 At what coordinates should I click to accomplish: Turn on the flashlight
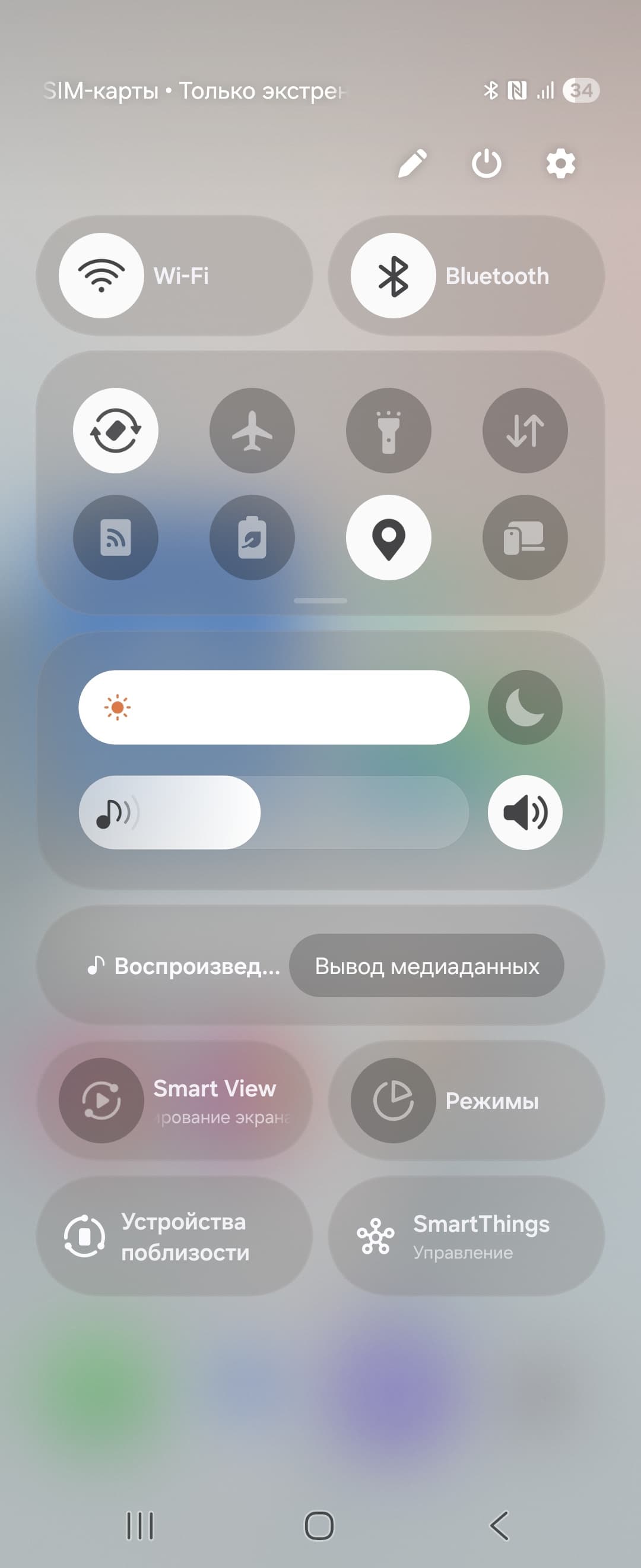click(x=389, y=431)
